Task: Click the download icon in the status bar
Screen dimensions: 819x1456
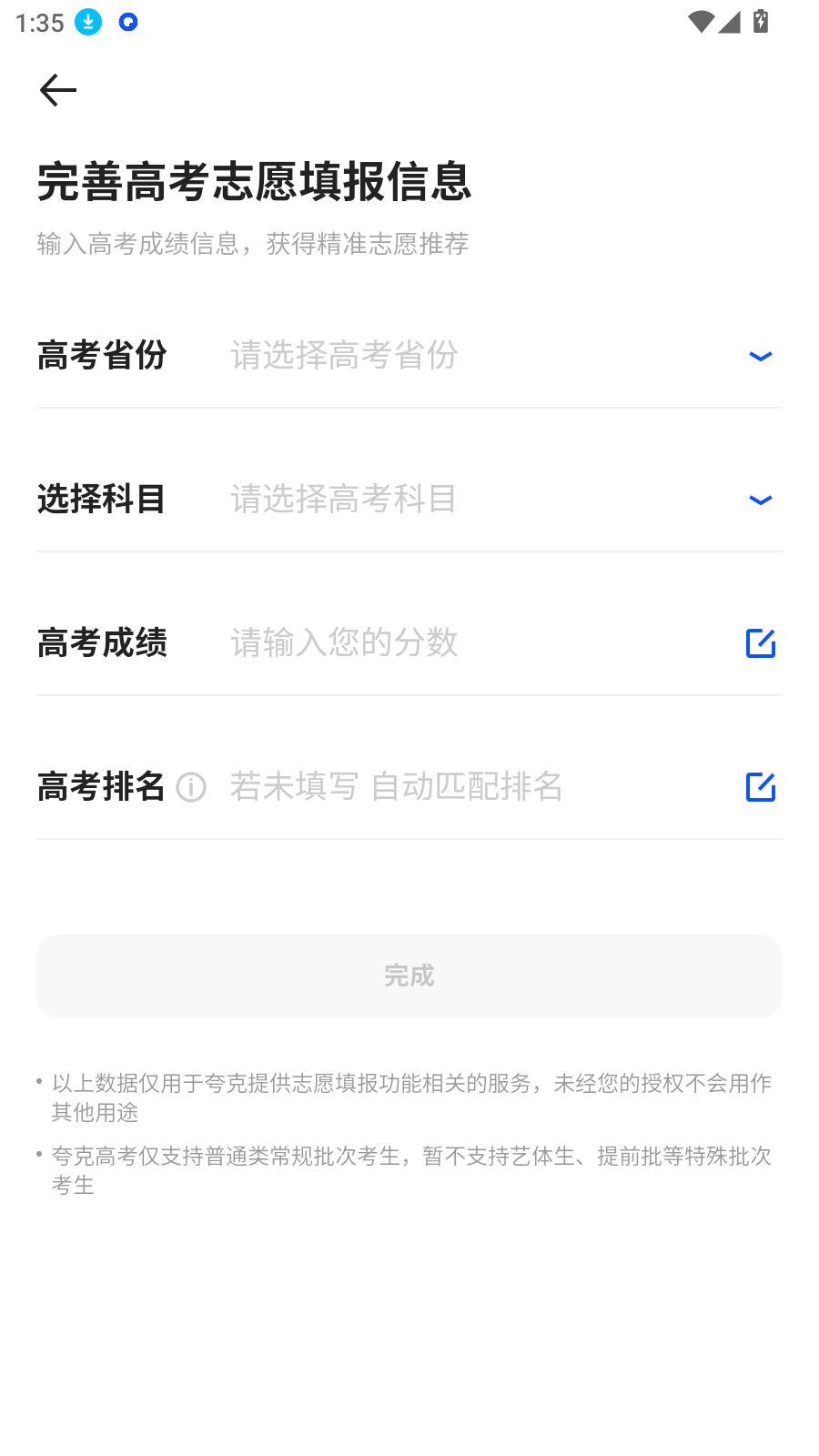Action: pos(86,21)
